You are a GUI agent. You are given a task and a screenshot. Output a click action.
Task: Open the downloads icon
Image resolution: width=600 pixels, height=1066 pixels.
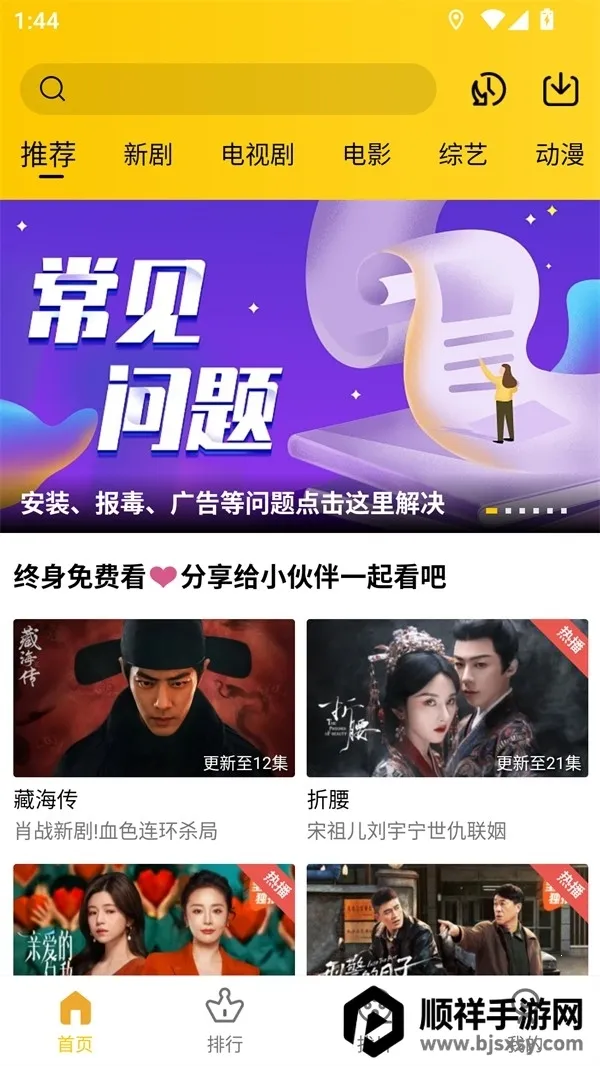[x=561, y=90]
